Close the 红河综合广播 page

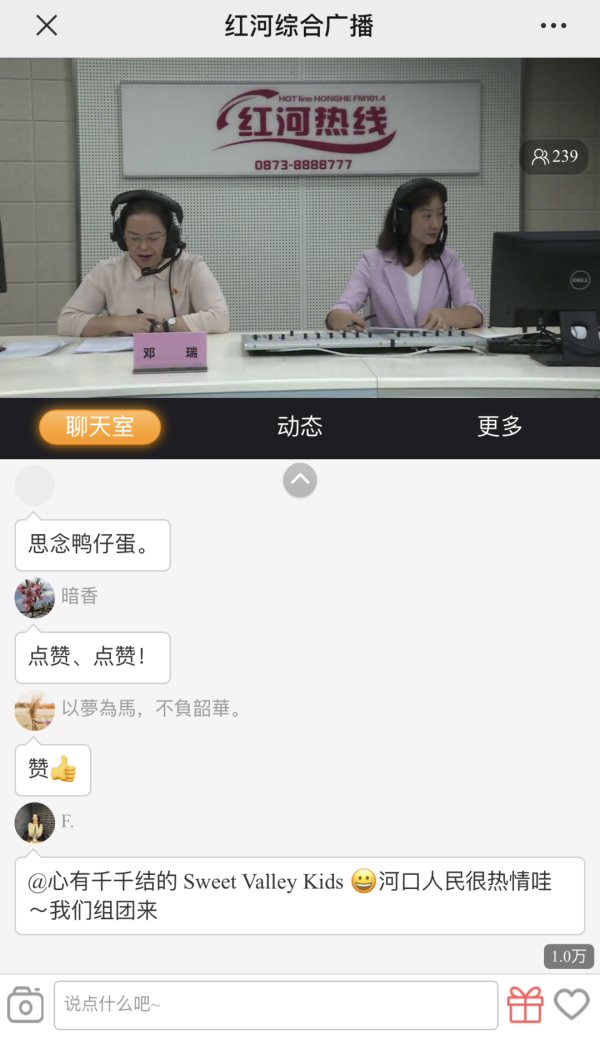pyautogui.click(x=46, y=26)
